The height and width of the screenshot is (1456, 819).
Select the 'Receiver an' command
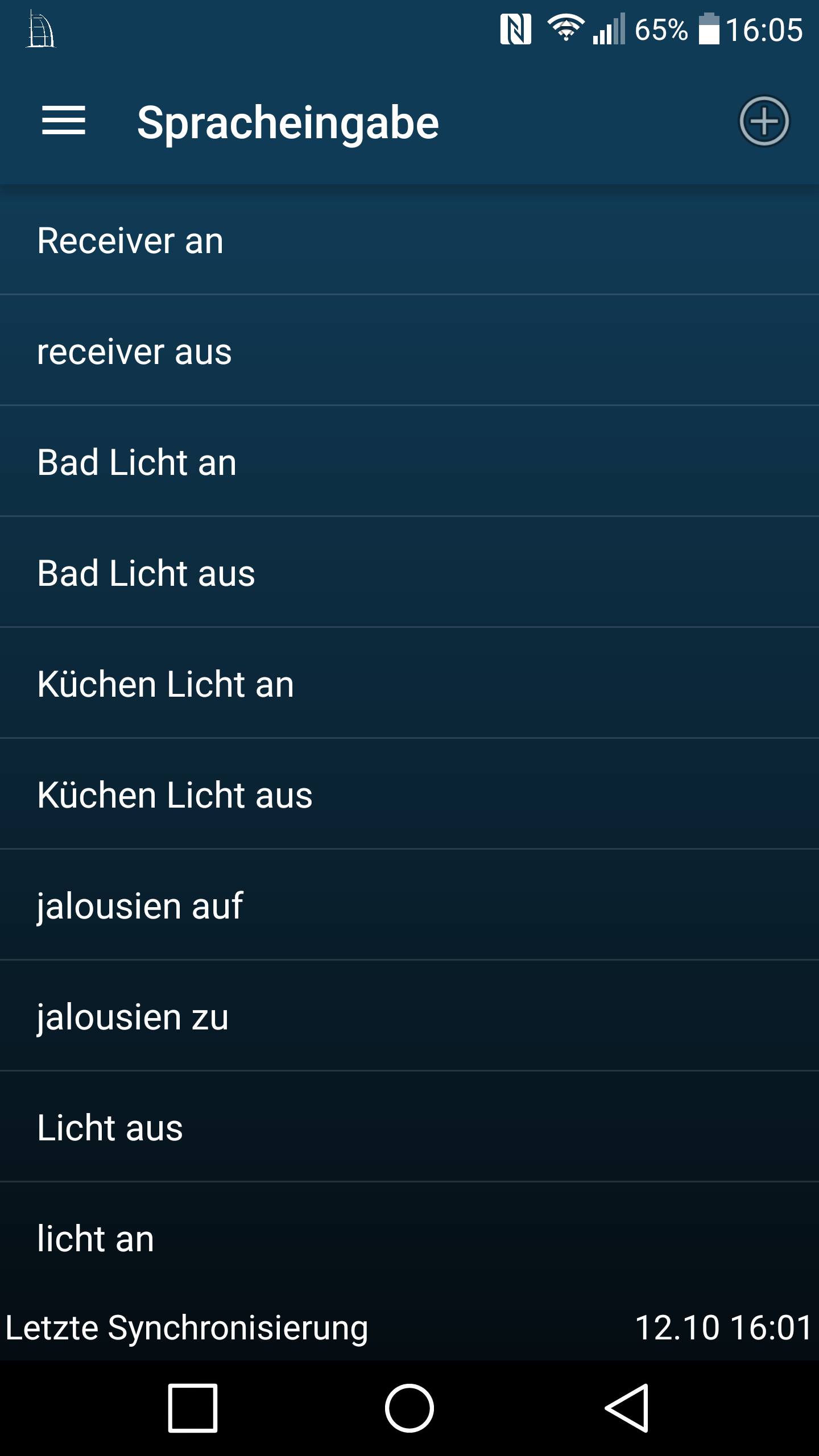tap(409, 240)
